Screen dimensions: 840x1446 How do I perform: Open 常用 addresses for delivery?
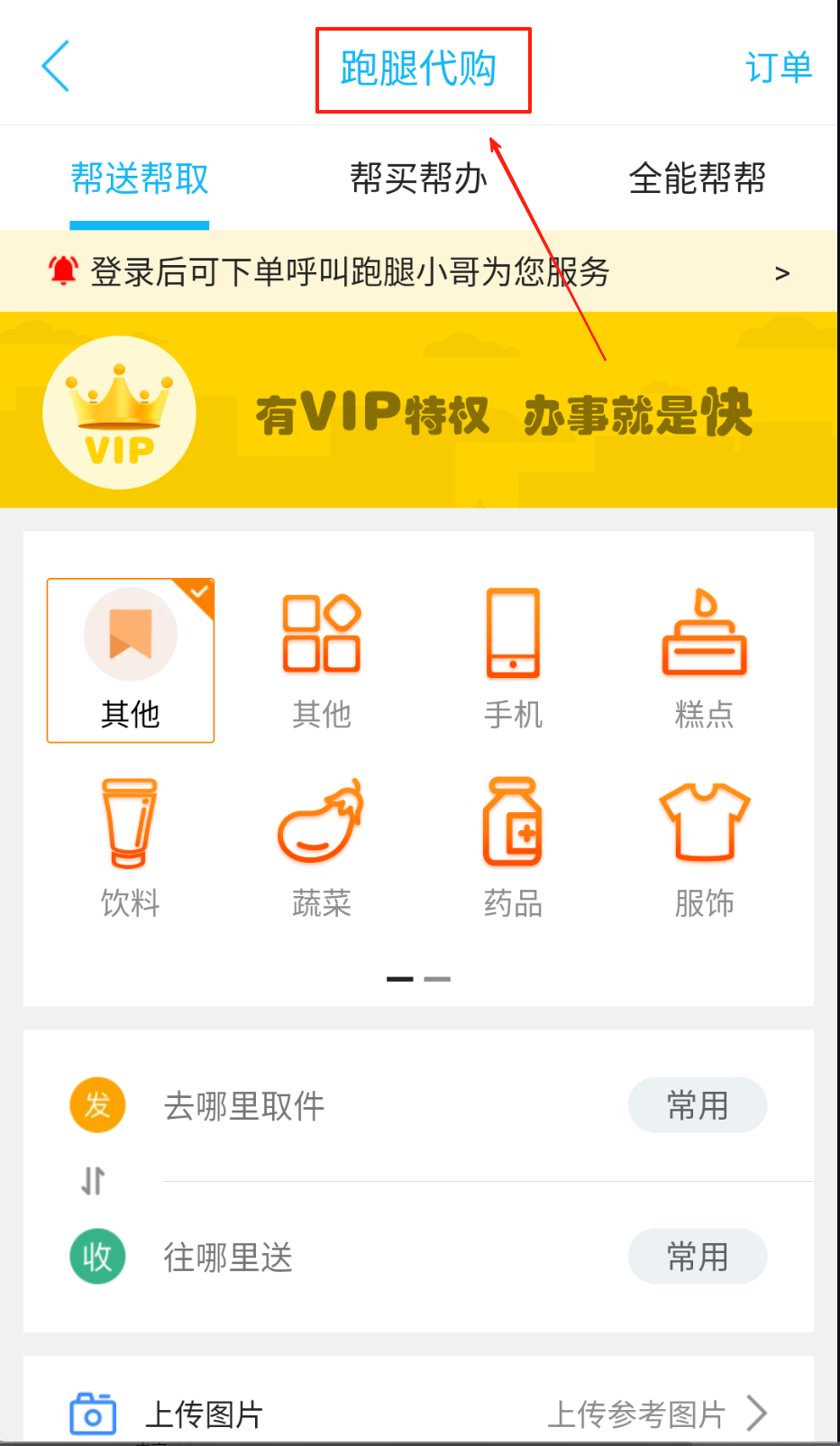coord(697,1257)
